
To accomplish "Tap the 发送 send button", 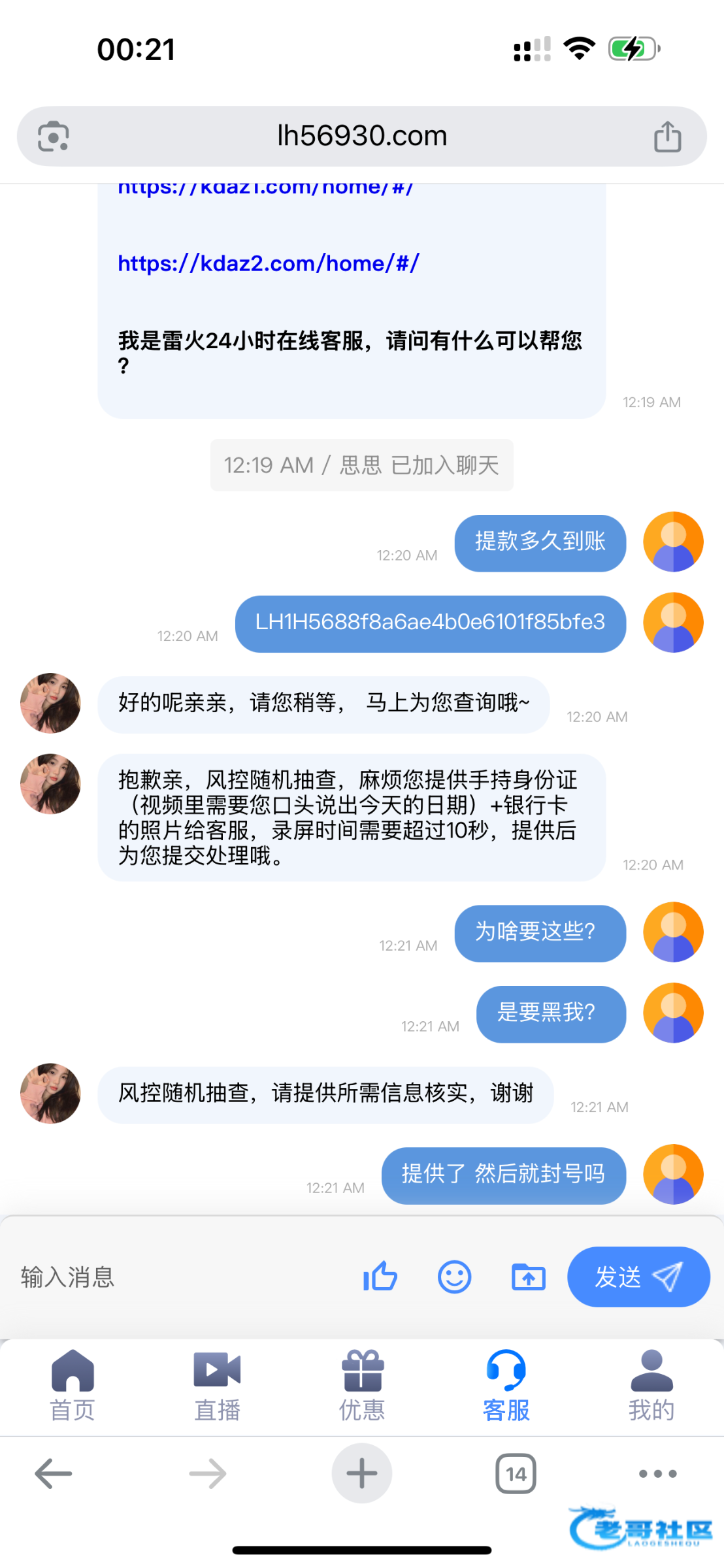I will 638,1277.
